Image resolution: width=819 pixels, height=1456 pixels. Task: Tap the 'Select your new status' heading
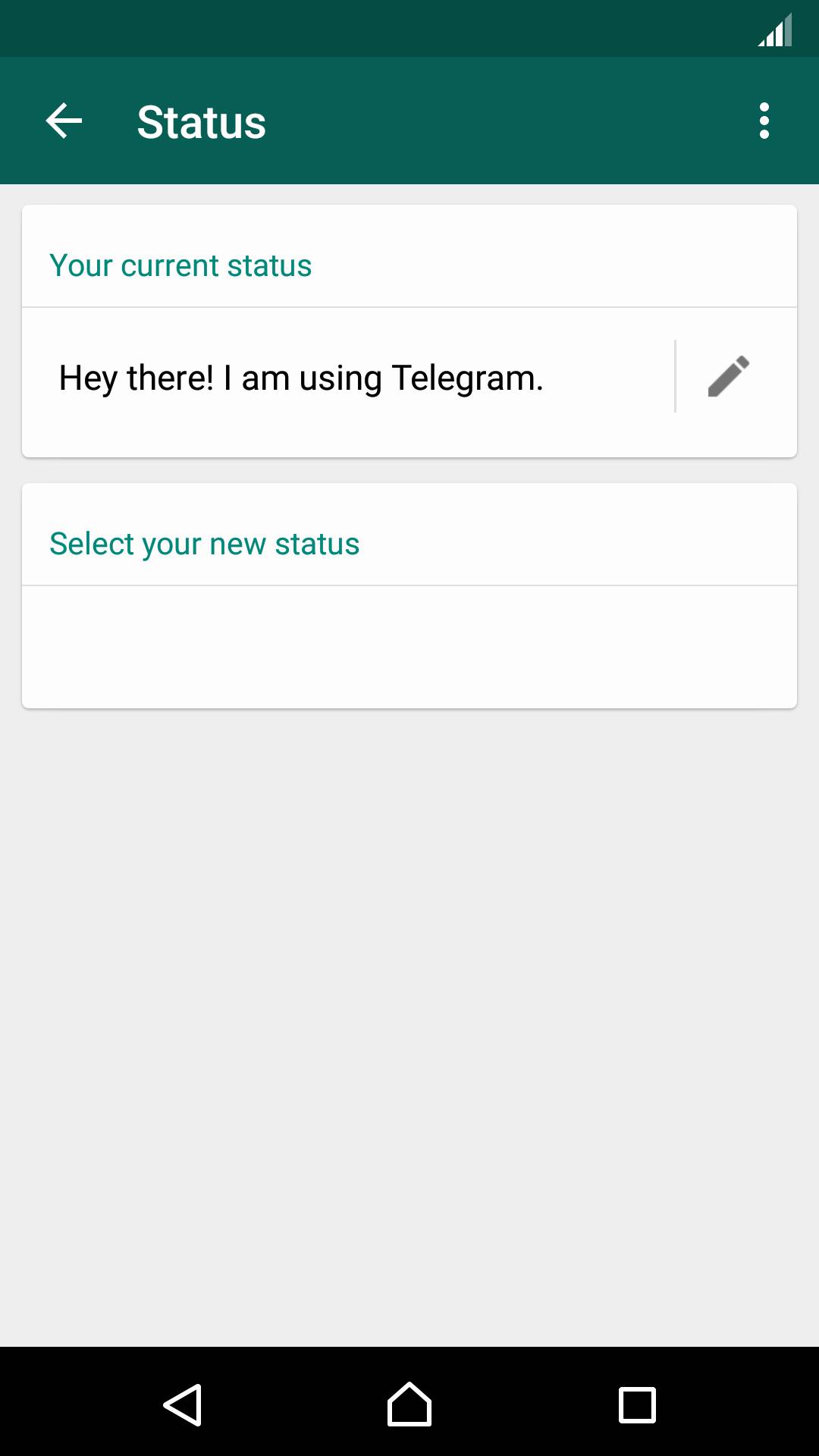205,543
